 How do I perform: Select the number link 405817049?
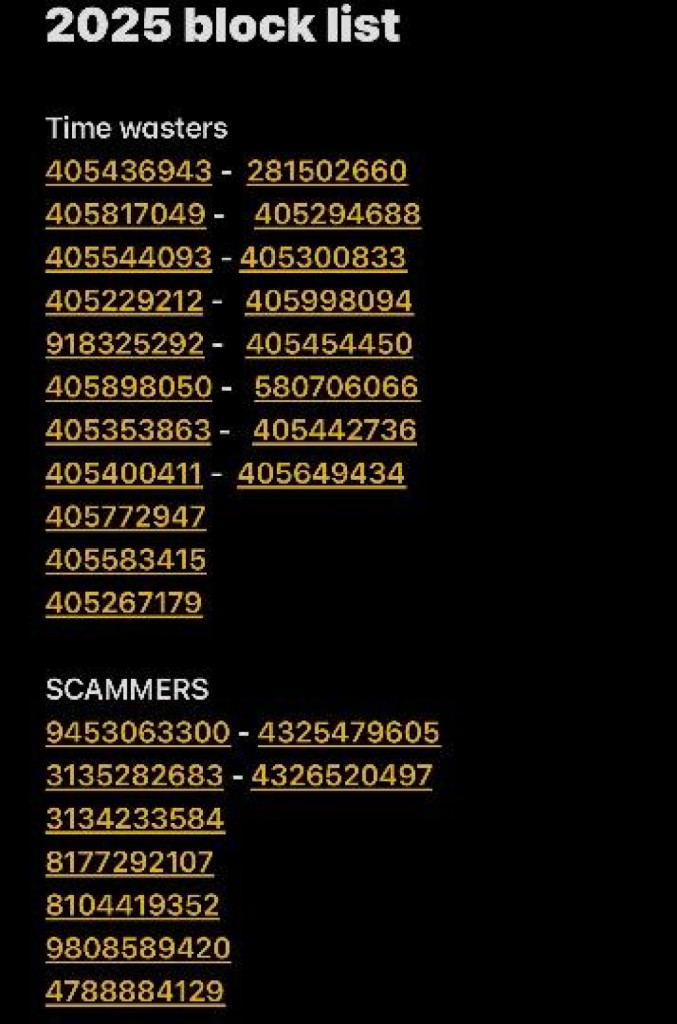coord(126,215)
